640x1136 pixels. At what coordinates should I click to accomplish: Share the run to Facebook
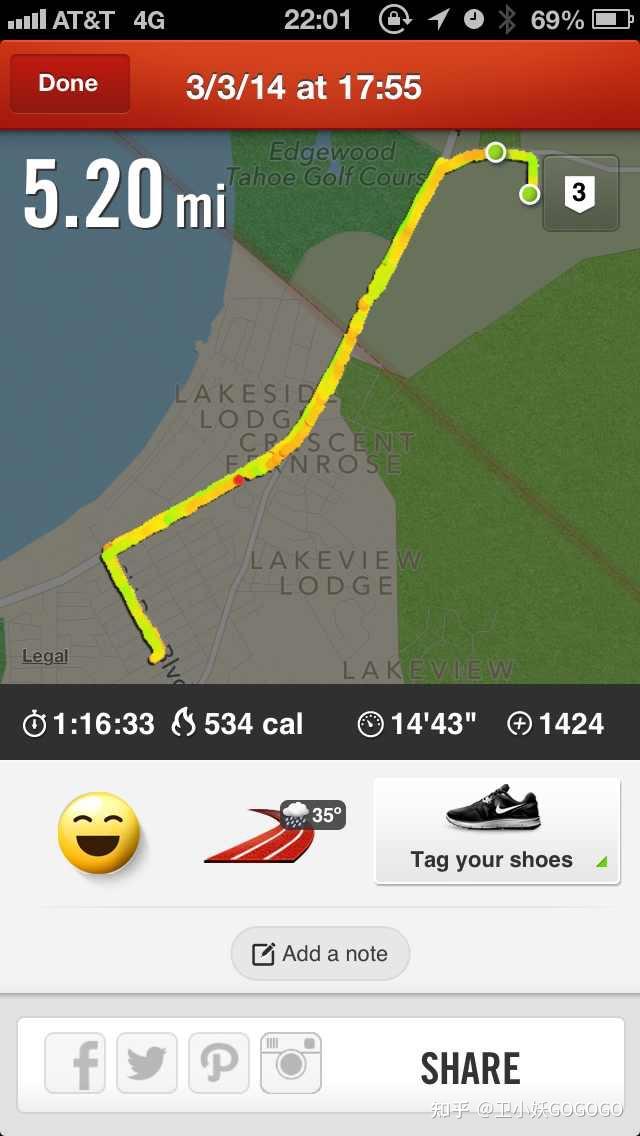point(75,1063)
